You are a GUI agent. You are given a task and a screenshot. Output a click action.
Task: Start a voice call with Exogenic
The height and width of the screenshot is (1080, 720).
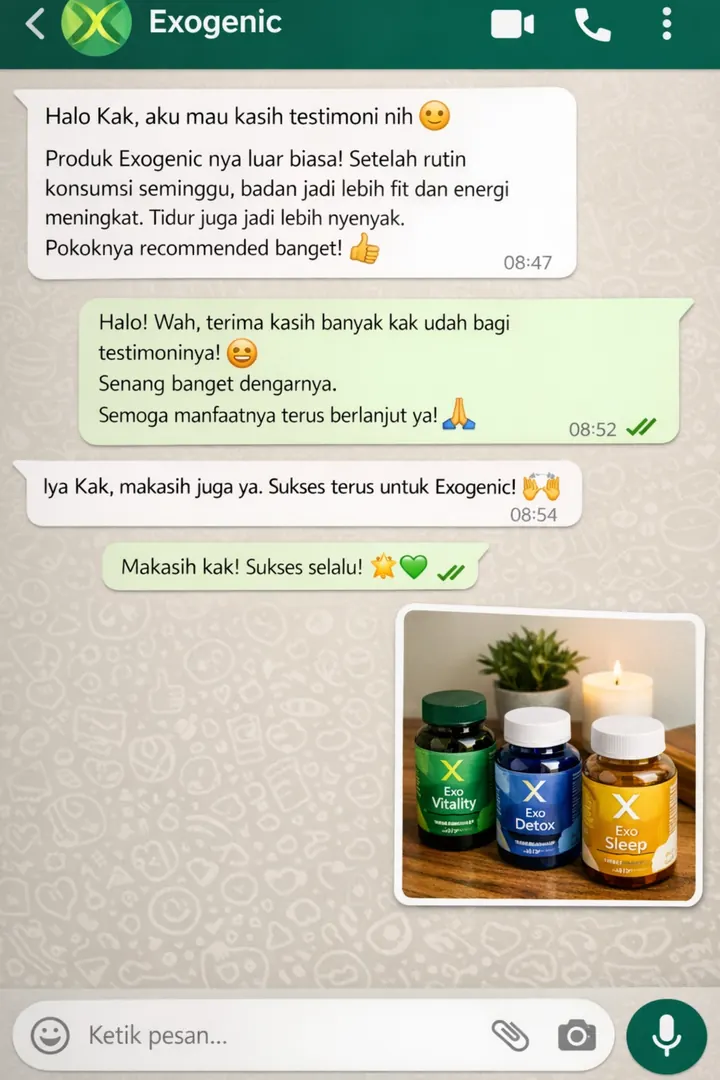click(592, 23)
